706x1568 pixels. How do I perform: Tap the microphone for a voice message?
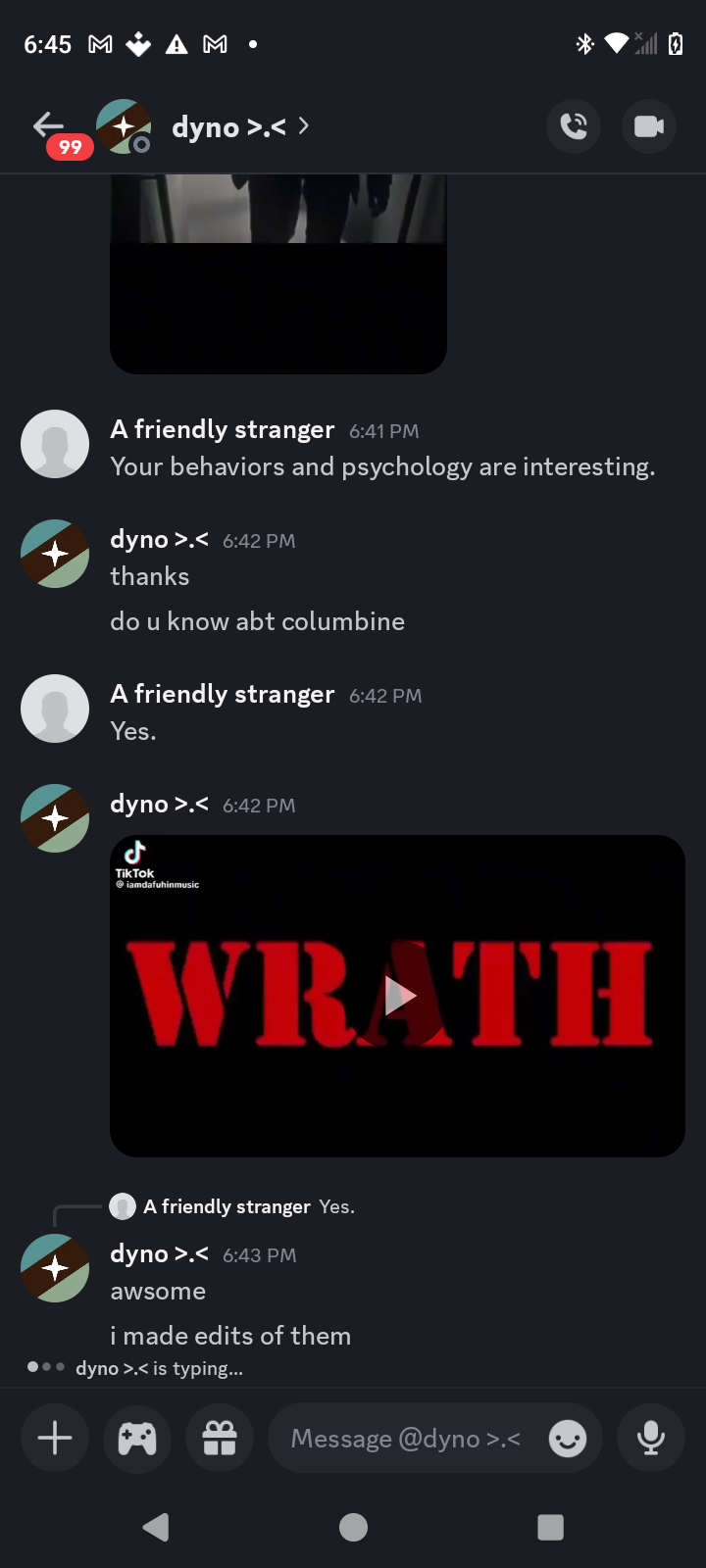pyautogui.click(x=650, y=1439)
